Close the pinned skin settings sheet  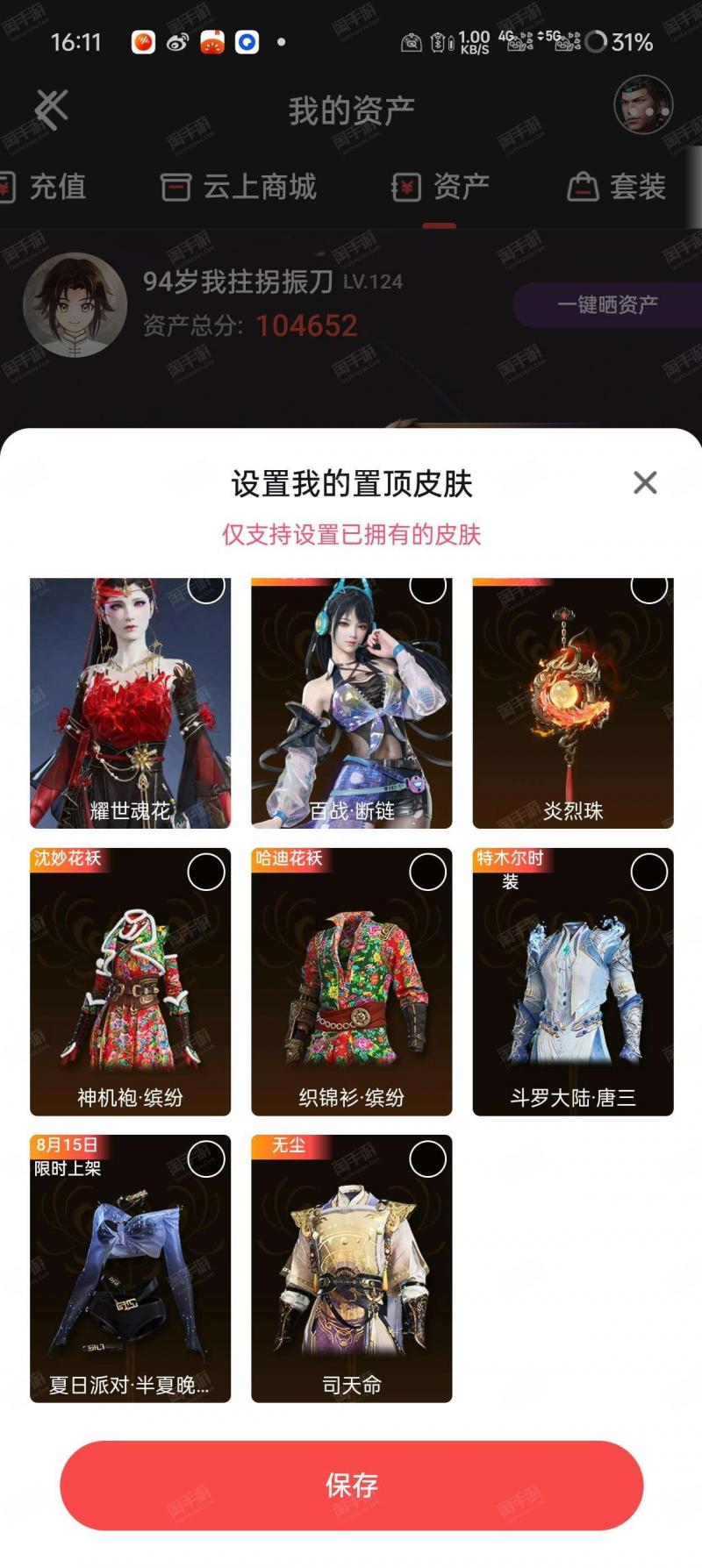tap(645, 482)
